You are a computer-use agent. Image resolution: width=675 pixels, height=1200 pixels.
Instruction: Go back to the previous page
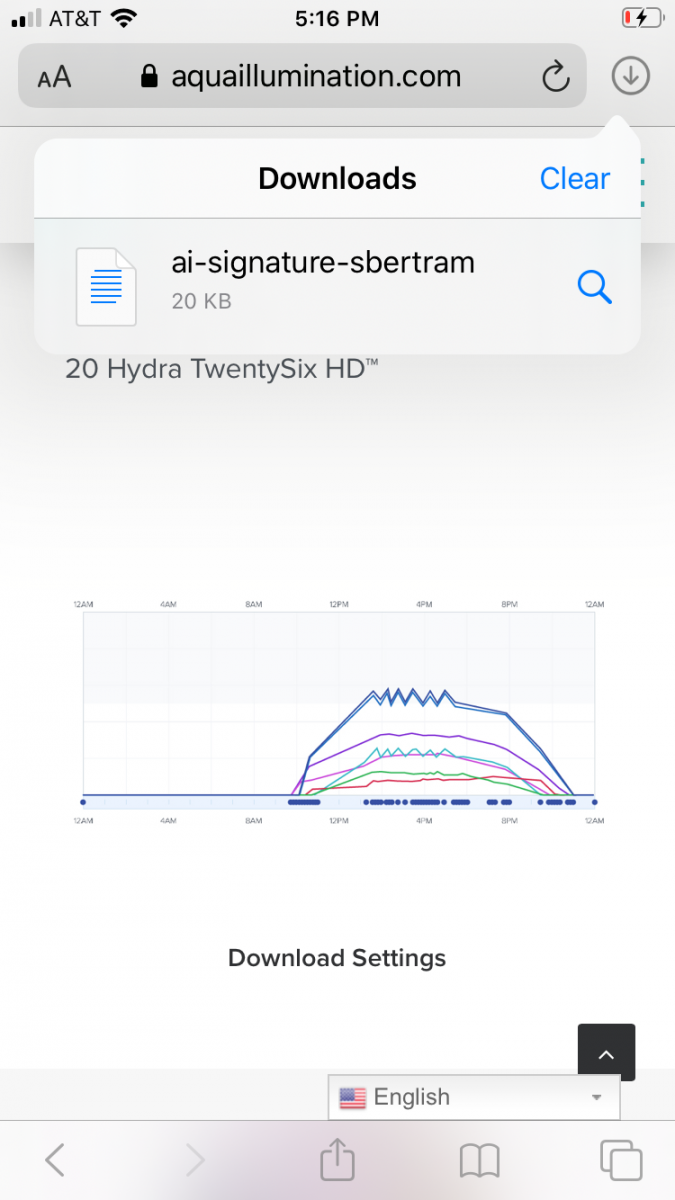(55, 1160)
